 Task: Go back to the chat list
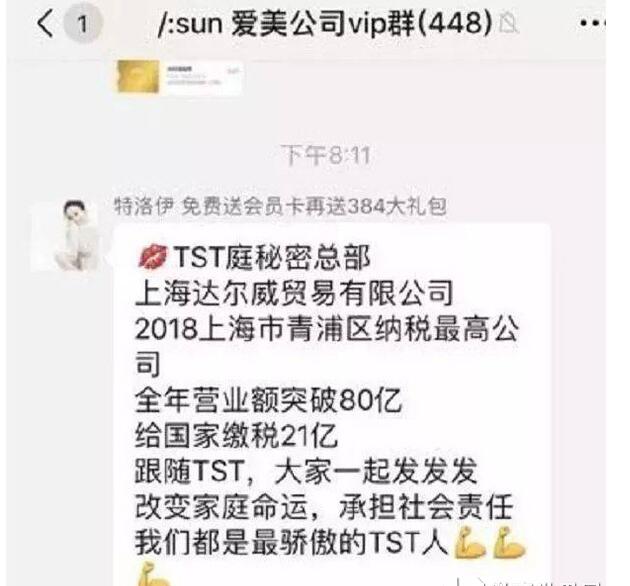[45, 24]
